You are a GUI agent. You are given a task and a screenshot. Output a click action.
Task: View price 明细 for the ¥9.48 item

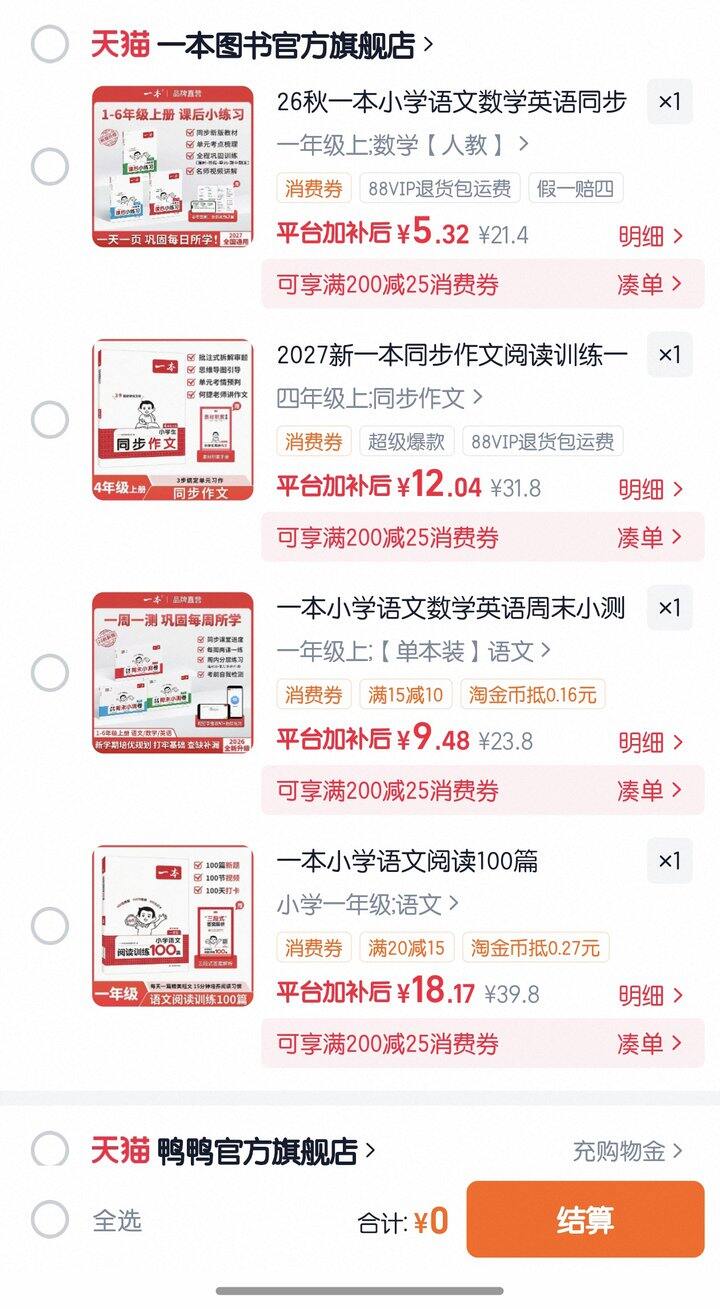point(651,743)
